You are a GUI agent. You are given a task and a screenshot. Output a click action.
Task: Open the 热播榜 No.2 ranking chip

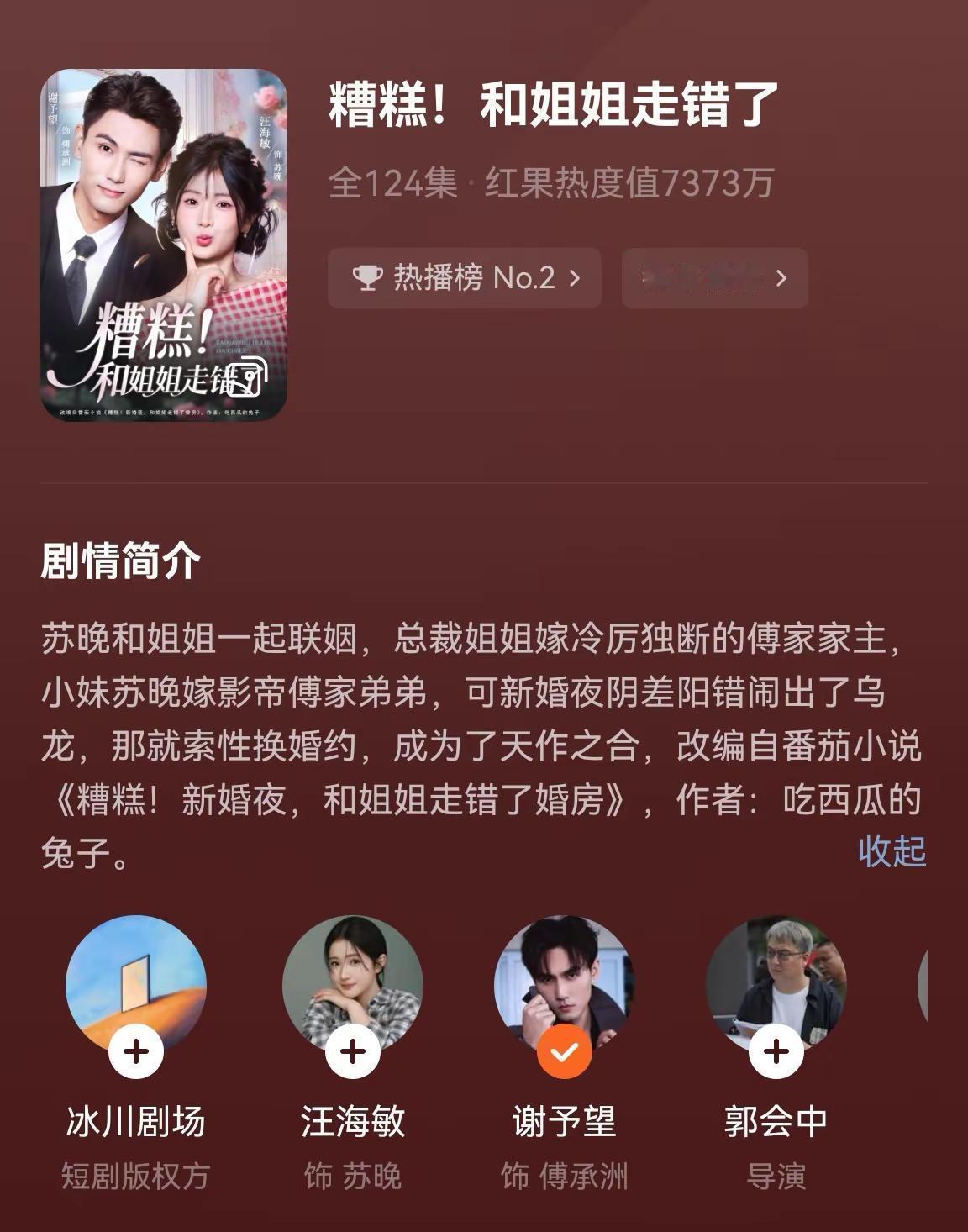point(465,278)
